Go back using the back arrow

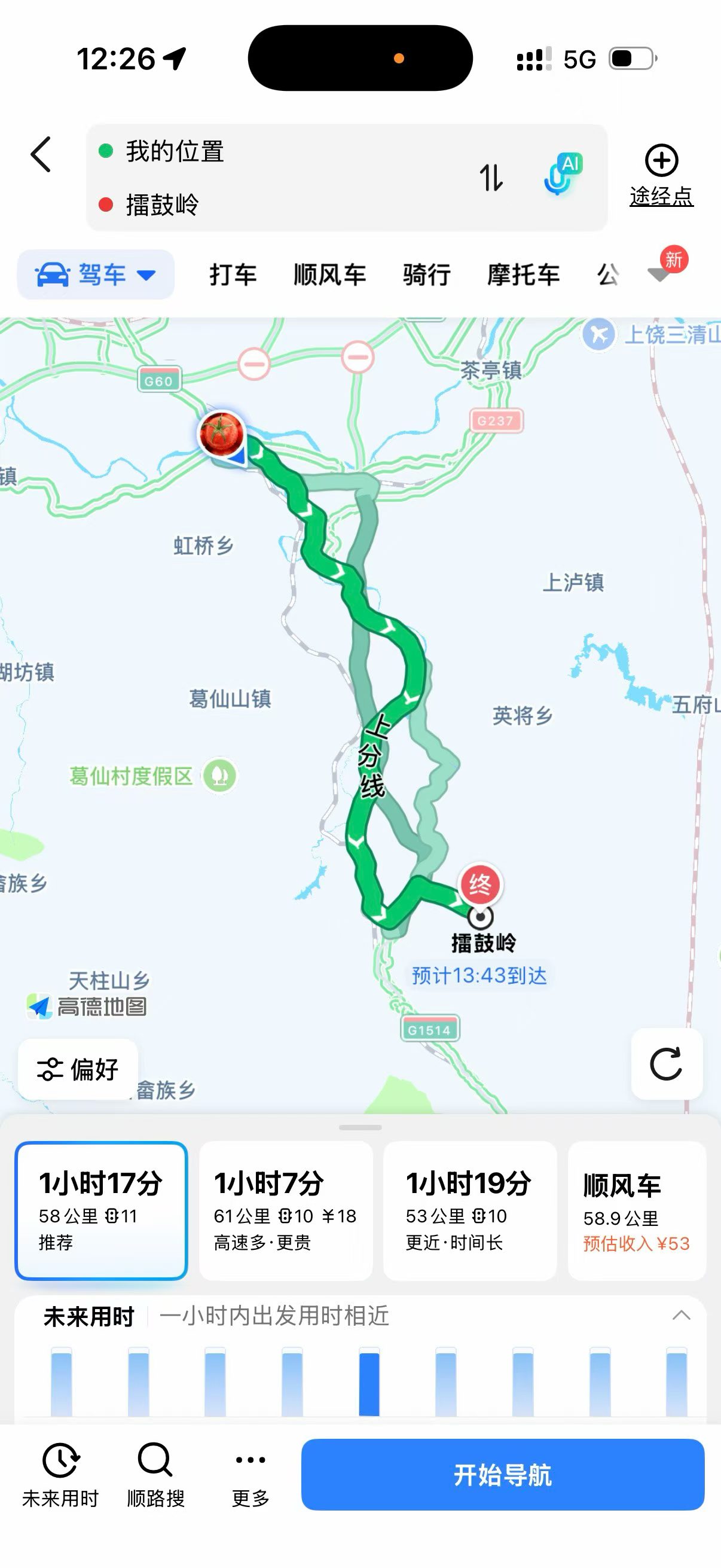coord(41,154)
